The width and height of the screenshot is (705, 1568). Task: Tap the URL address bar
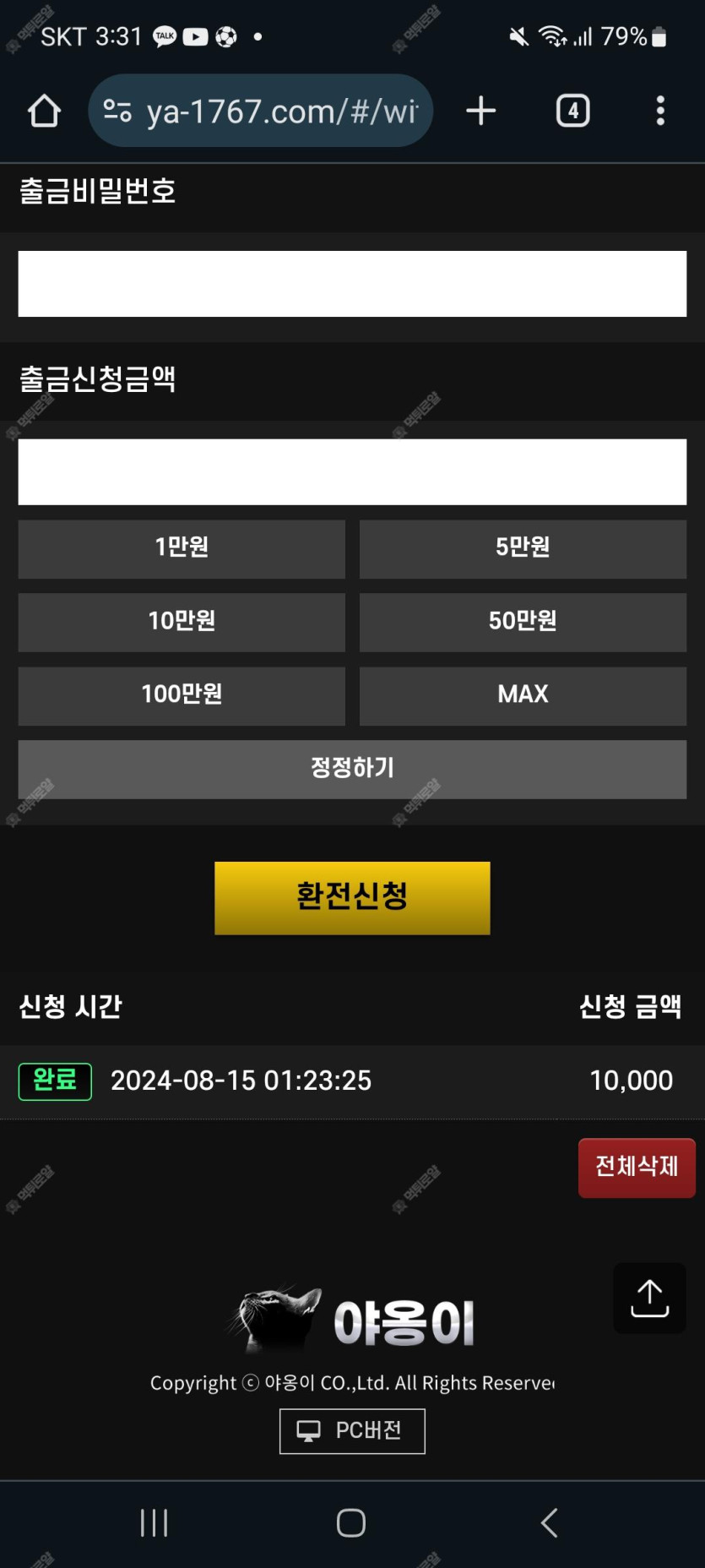[262, 111]
